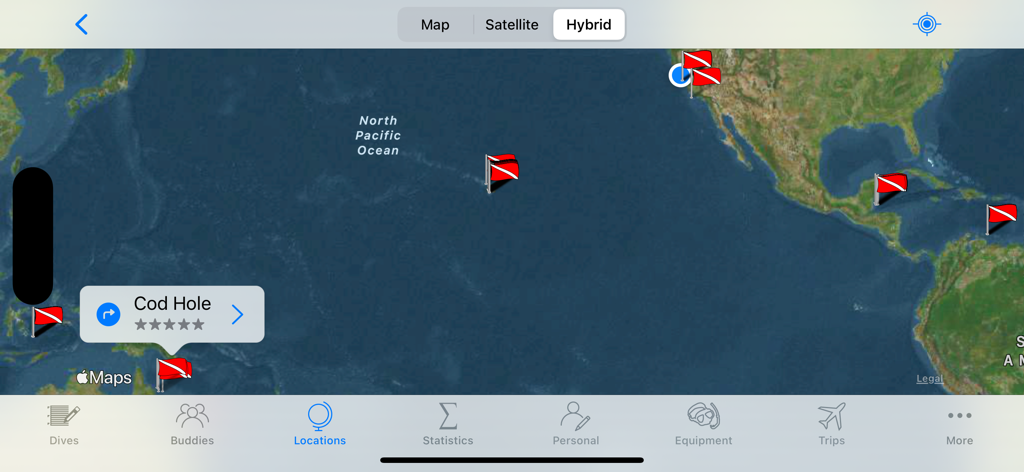This screenshot has height=472, width=1024.
Task: Tap the dive flag in the North Pacific
Action: tap(502, 171)
